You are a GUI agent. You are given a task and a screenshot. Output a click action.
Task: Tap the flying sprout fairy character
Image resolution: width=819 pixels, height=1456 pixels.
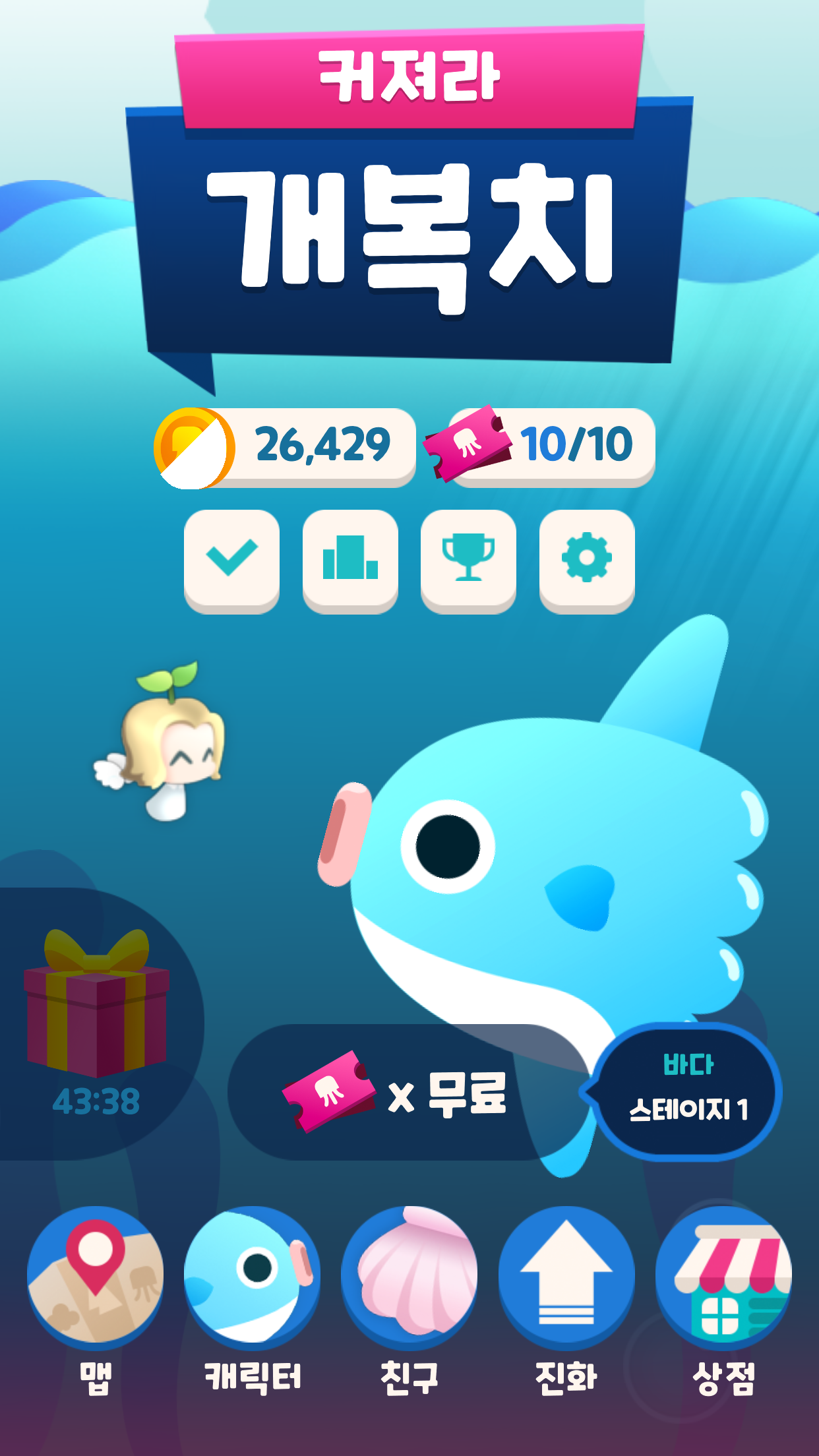tap(165, 745)
